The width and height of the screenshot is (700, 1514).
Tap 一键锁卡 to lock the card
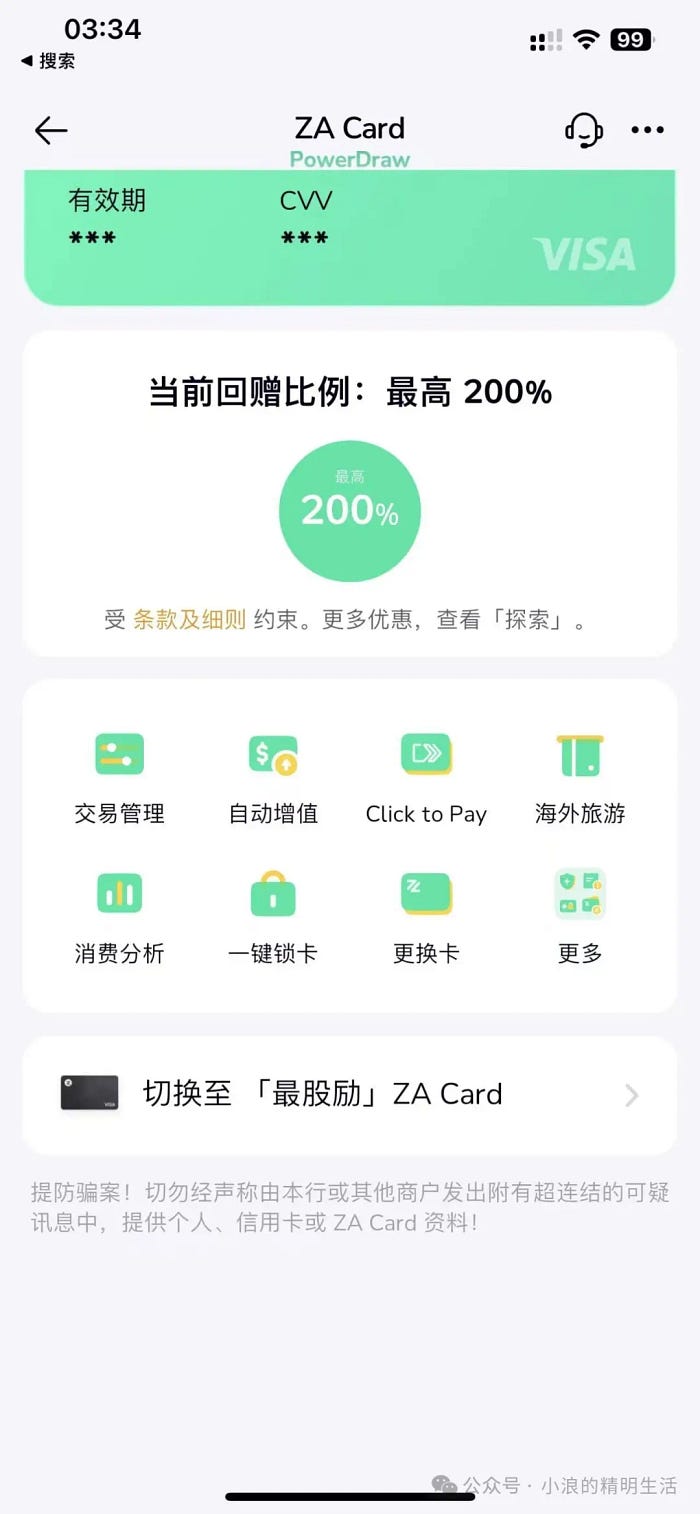click(273, 914)
